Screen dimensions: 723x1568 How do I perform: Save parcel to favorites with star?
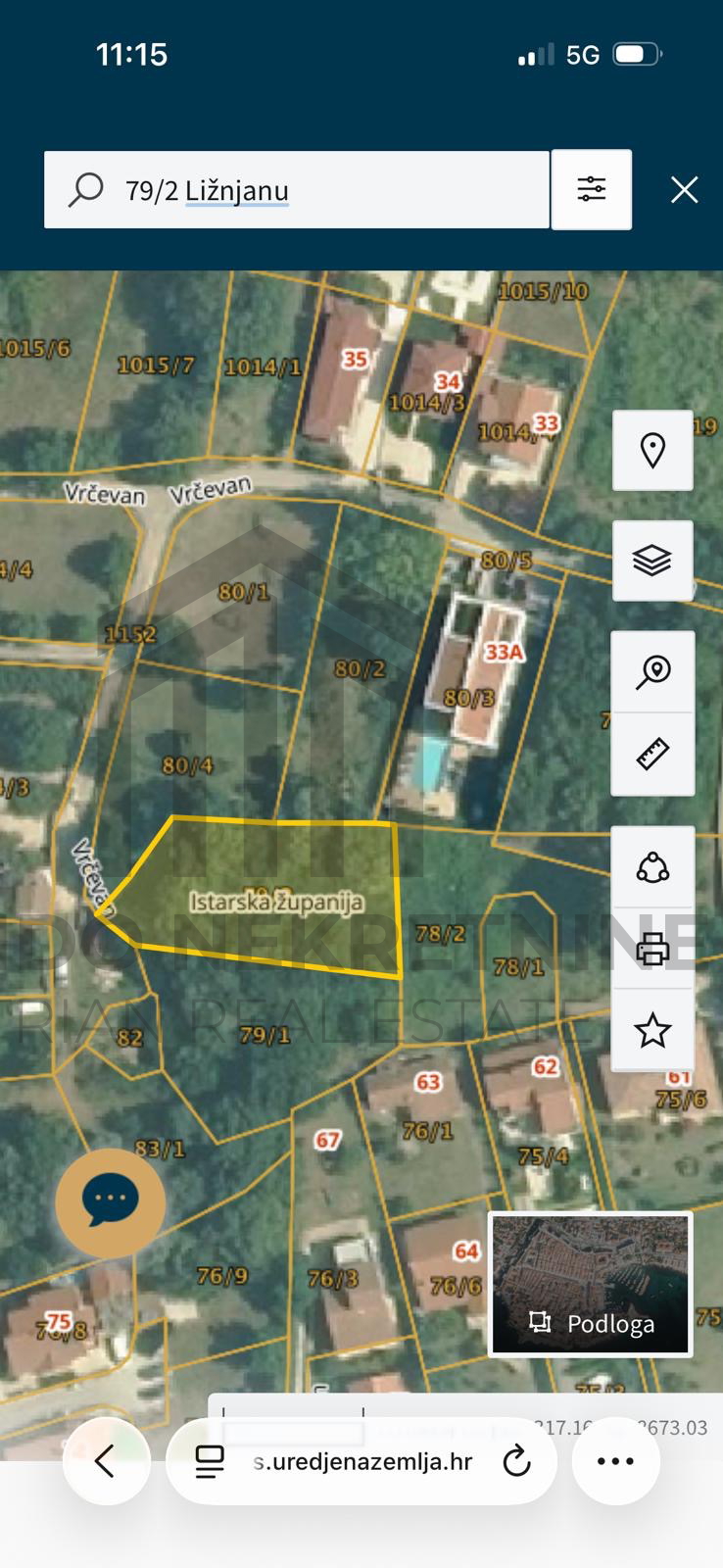click(x=652, y=1030)
